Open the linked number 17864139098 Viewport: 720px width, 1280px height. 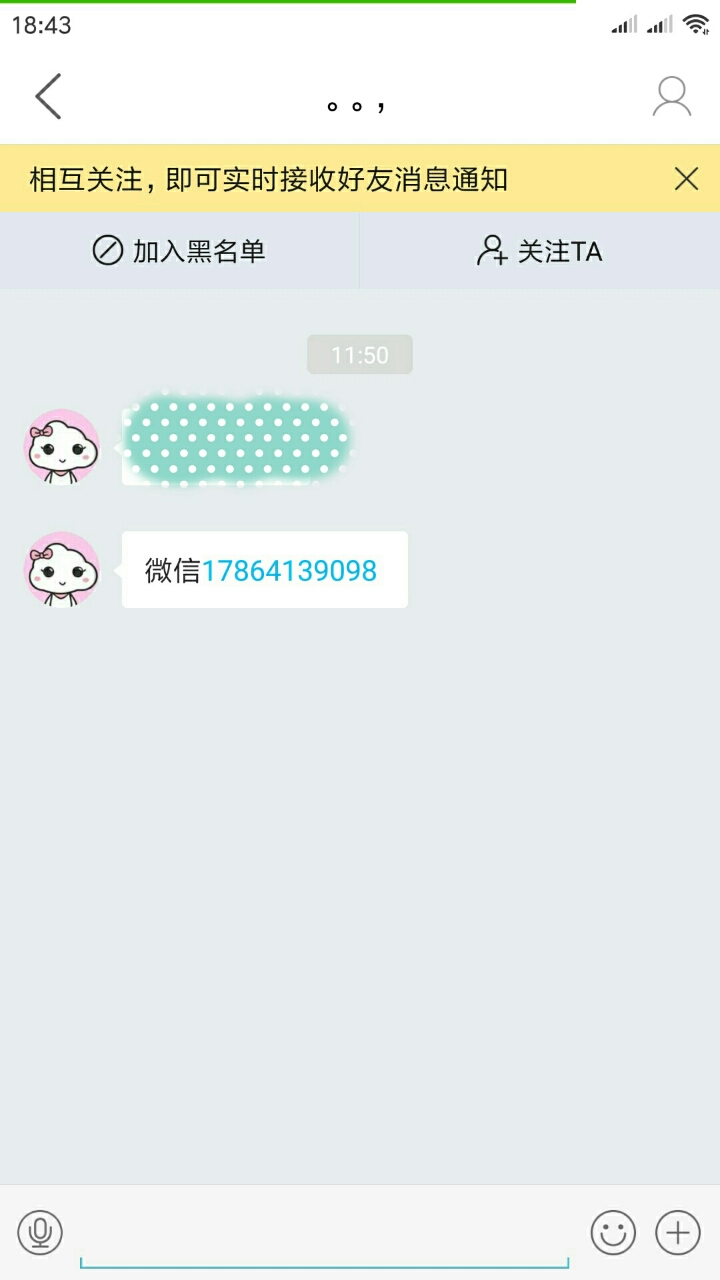pyautogui.click(x=289, y=571)
